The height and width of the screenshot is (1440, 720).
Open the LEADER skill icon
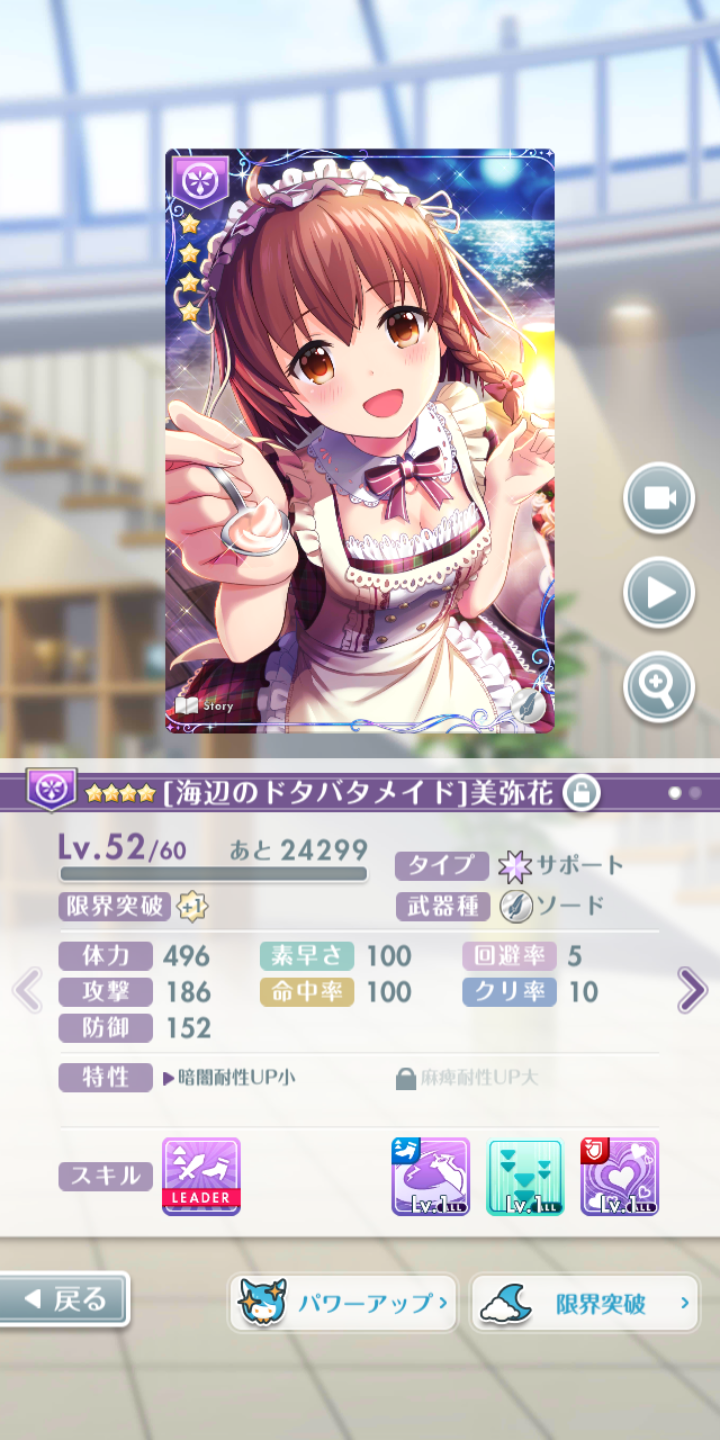click(x=201, y=1176)
